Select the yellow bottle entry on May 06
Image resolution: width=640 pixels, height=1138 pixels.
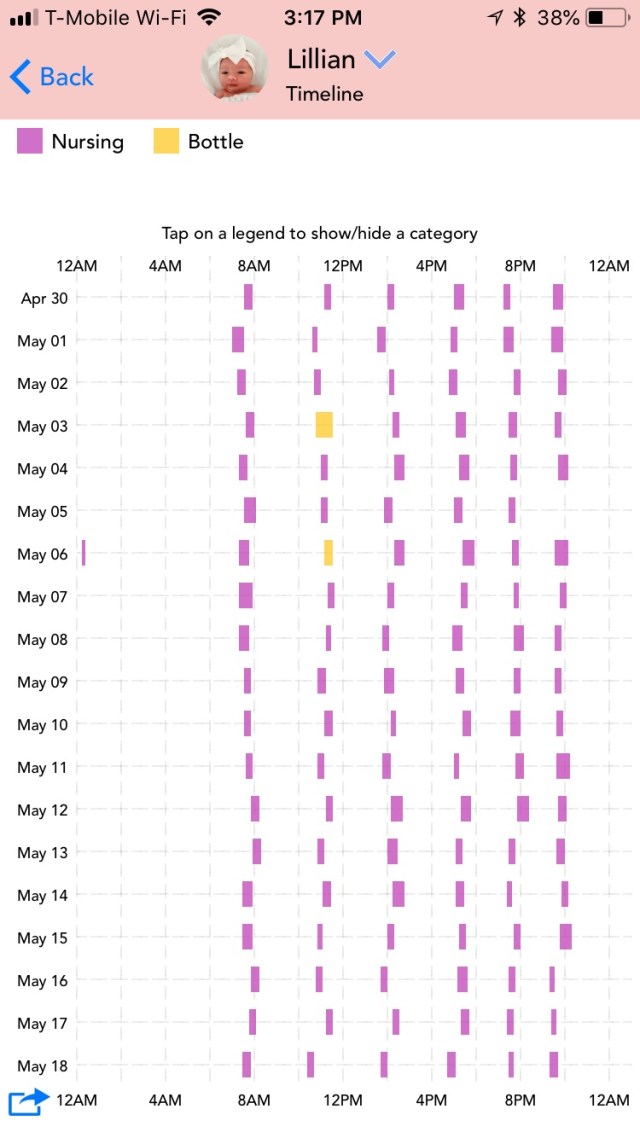click(328, 553)
